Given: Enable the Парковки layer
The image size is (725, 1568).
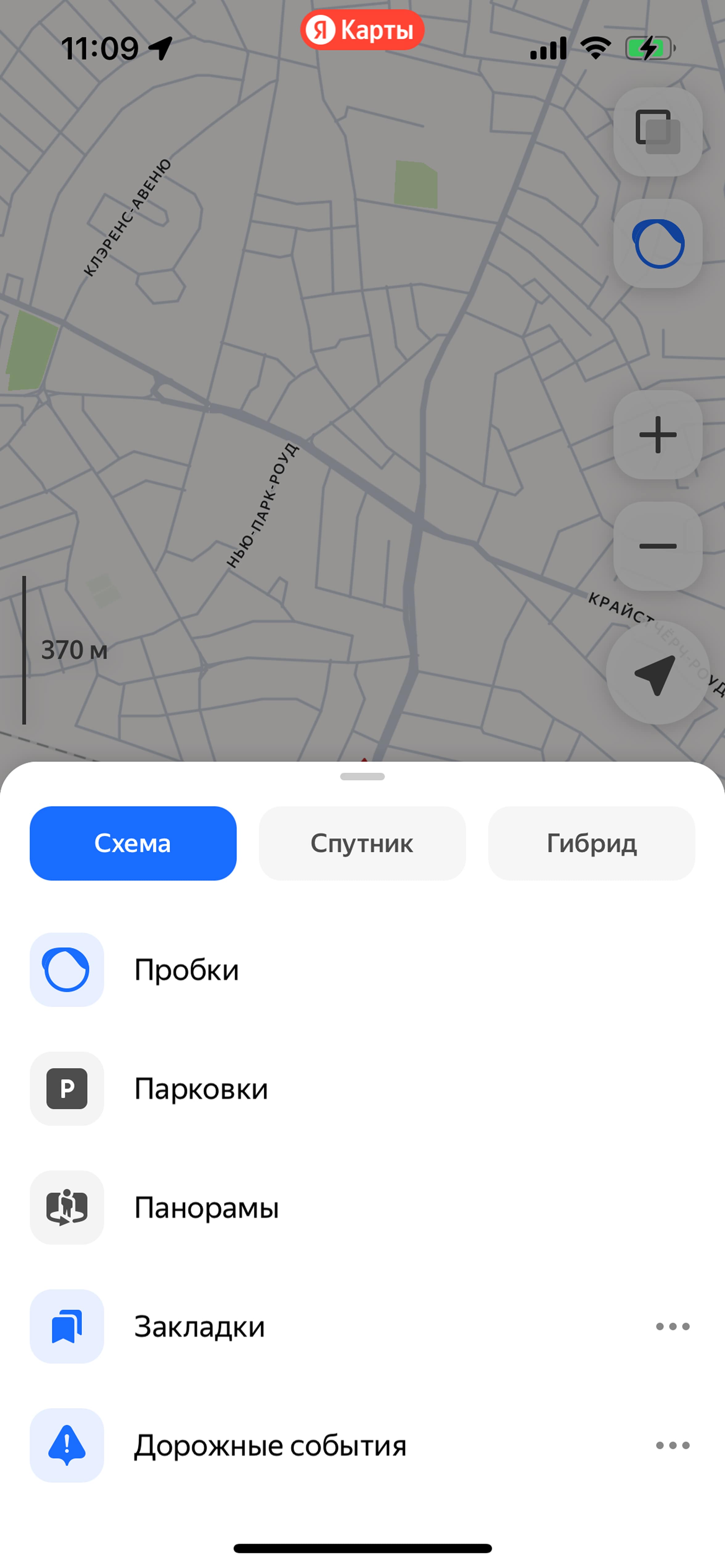Looking at the screenshot, I should click(x=362, y=1088).
